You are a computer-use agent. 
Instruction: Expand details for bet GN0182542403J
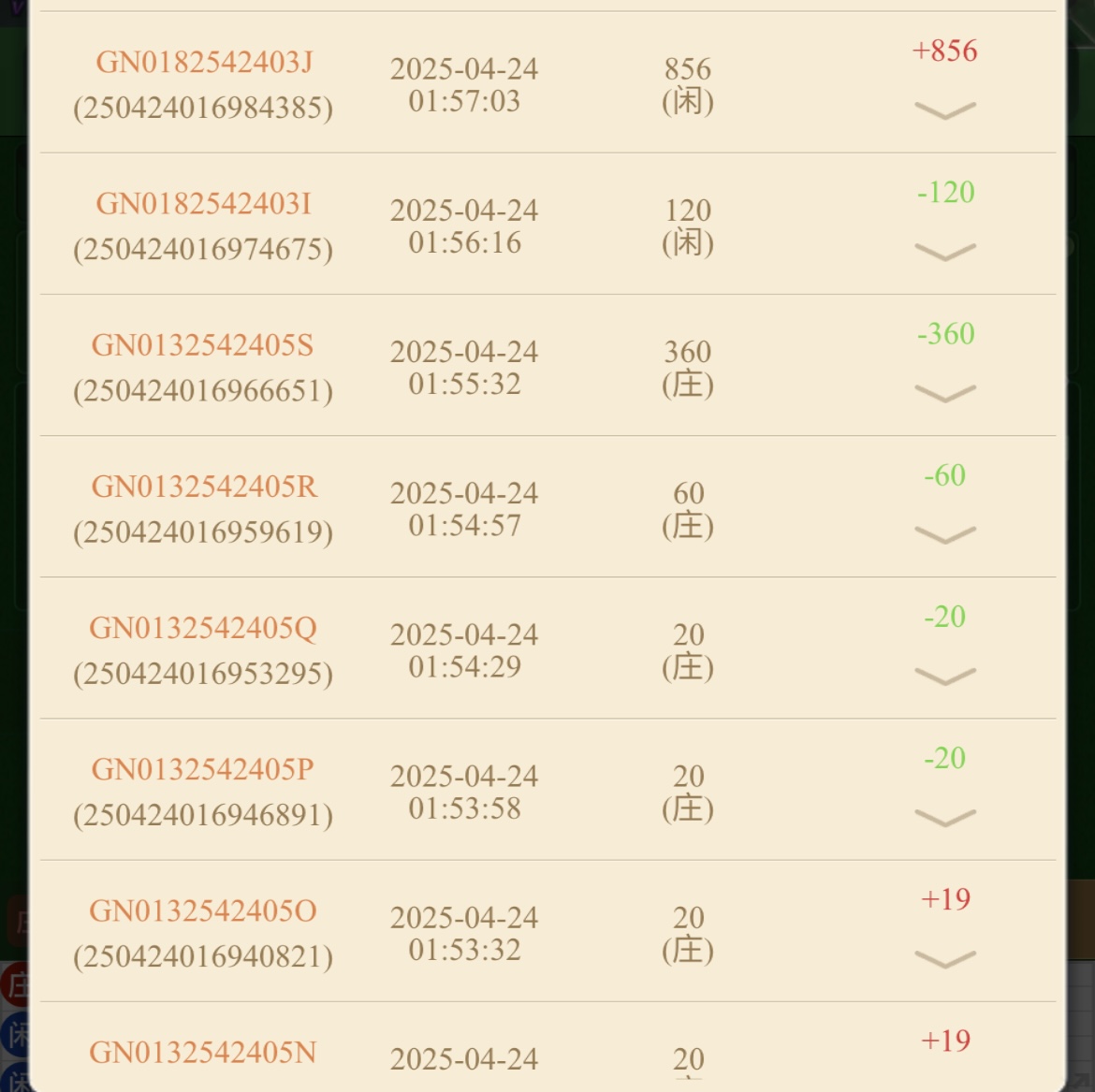944,111
